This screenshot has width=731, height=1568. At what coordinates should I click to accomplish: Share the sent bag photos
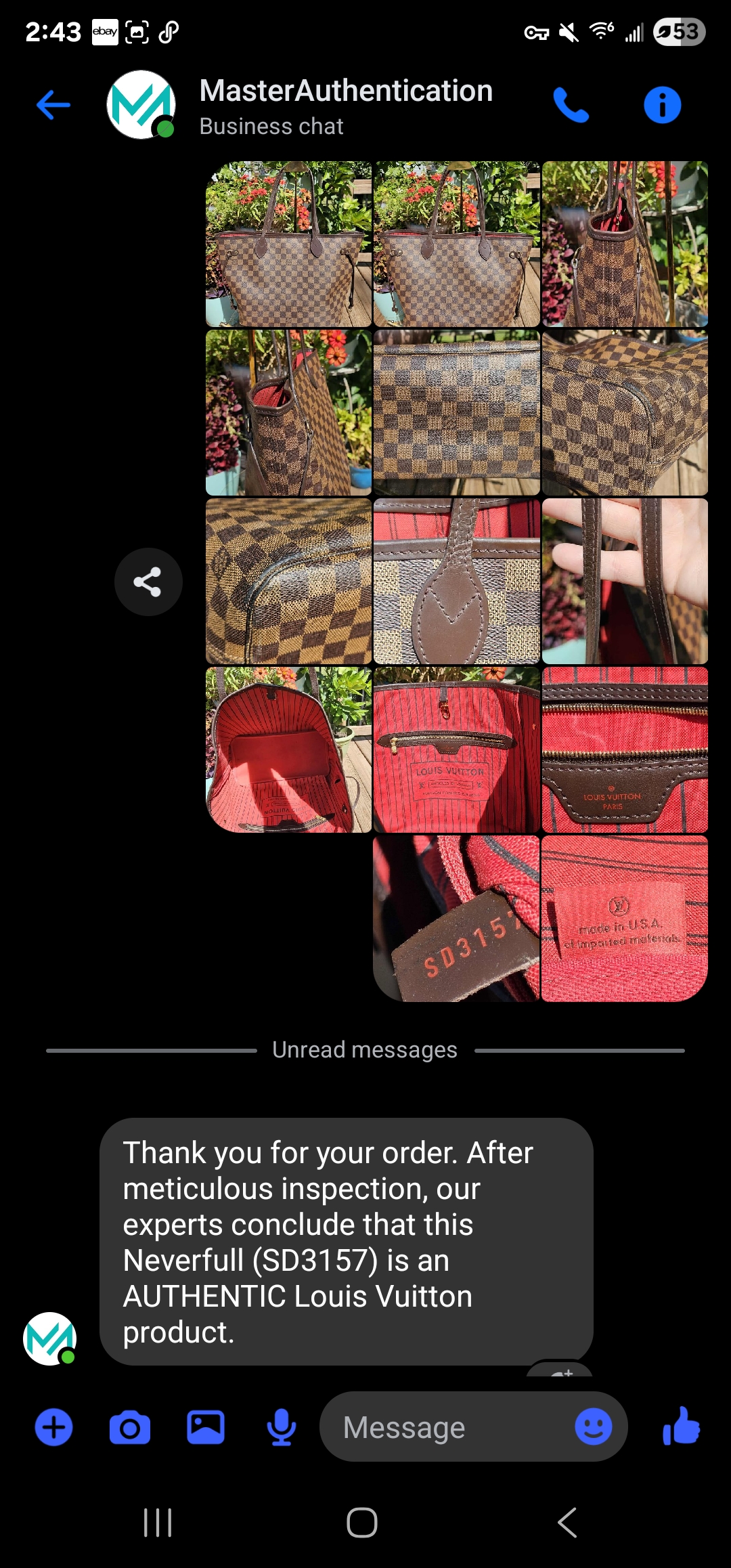[148, 582]
